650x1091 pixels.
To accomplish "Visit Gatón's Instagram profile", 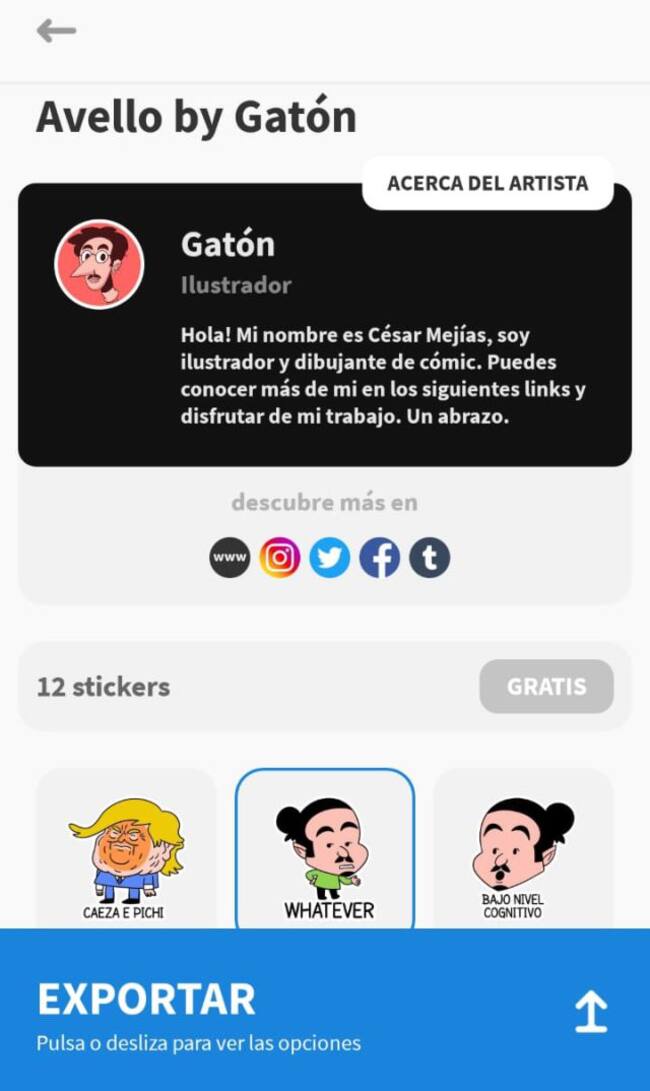I will click(280, 558).
